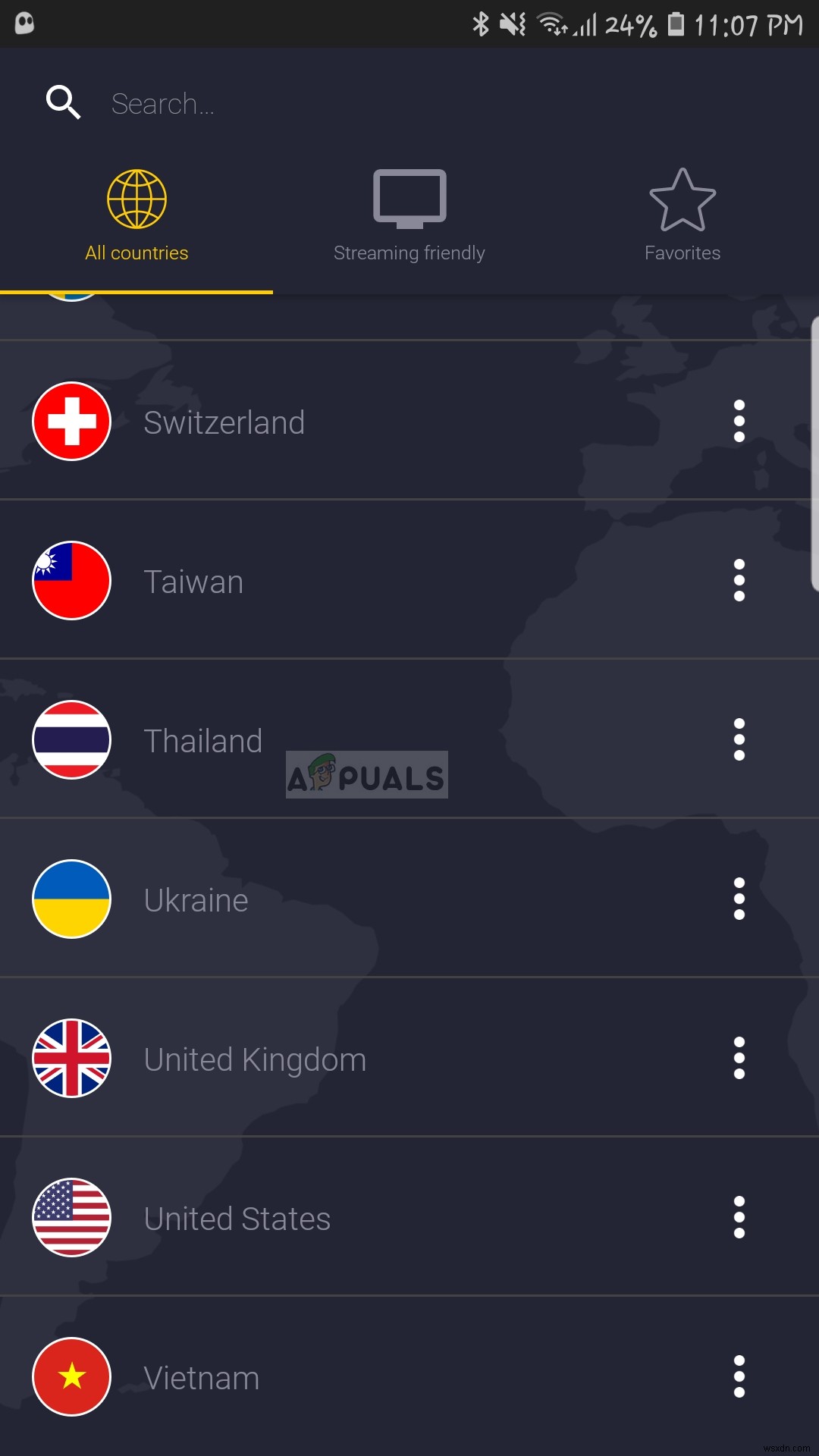Click the Thailand flag icon
This screenshot has width=819, height=1456.
71,740
